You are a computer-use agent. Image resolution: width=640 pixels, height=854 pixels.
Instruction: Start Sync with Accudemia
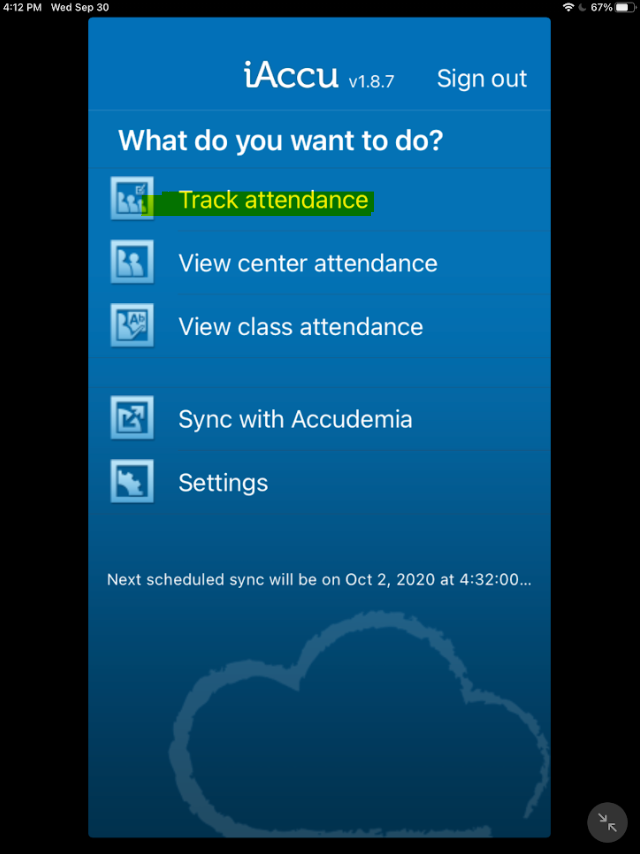coord(294,419)
